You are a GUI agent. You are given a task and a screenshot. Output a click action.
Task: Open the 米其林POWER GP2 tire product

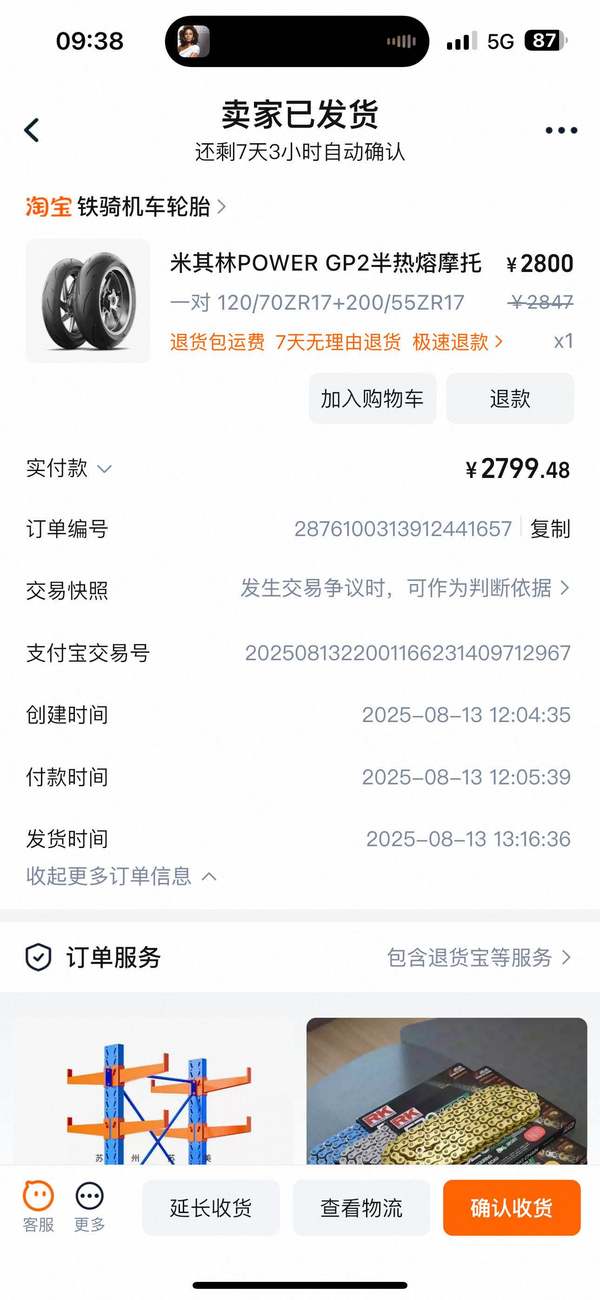325,264
